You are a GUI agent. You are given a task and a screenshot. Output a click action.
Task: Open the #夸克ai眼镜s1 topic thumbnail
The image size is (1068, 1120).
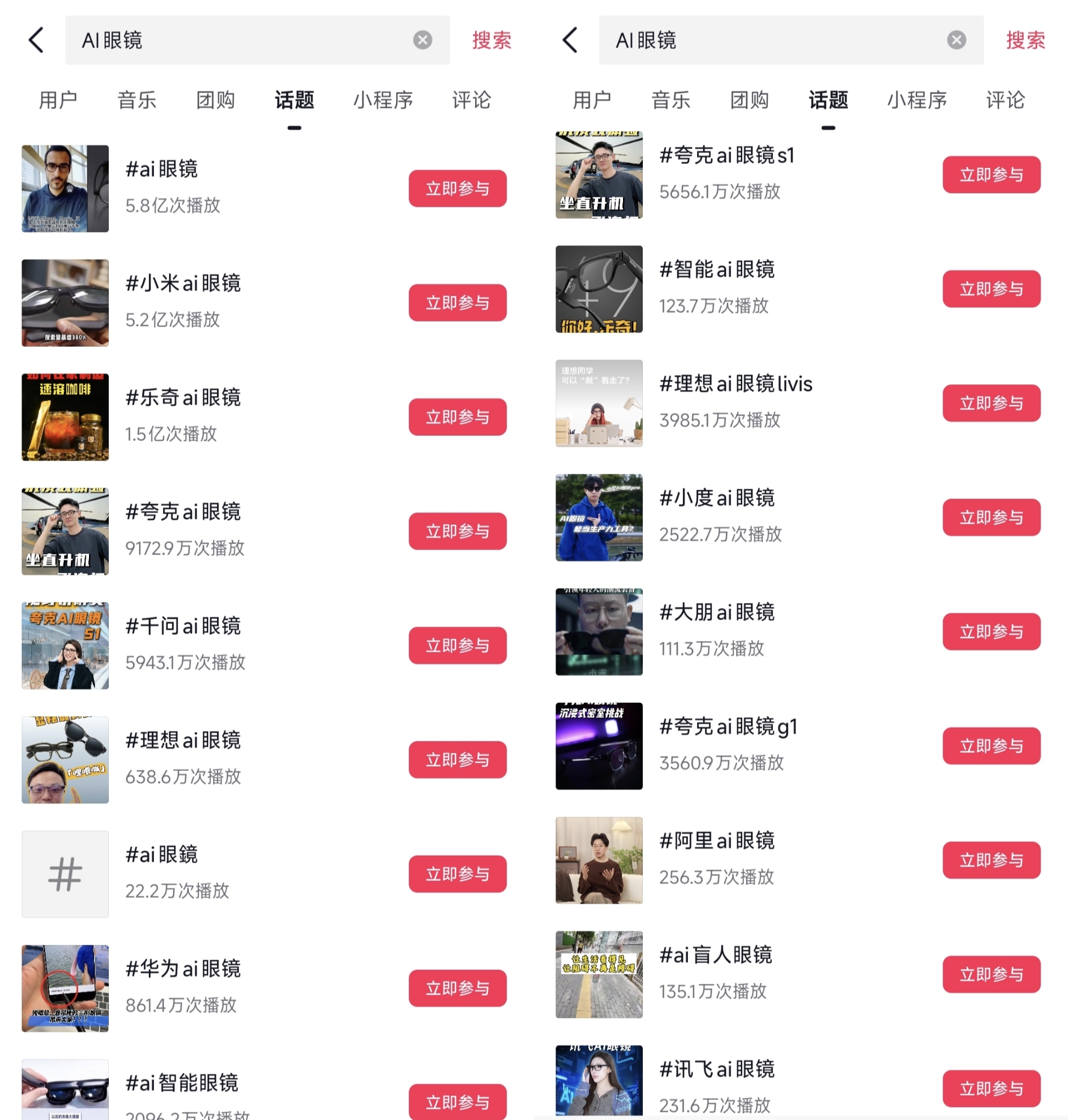[599, 175]
